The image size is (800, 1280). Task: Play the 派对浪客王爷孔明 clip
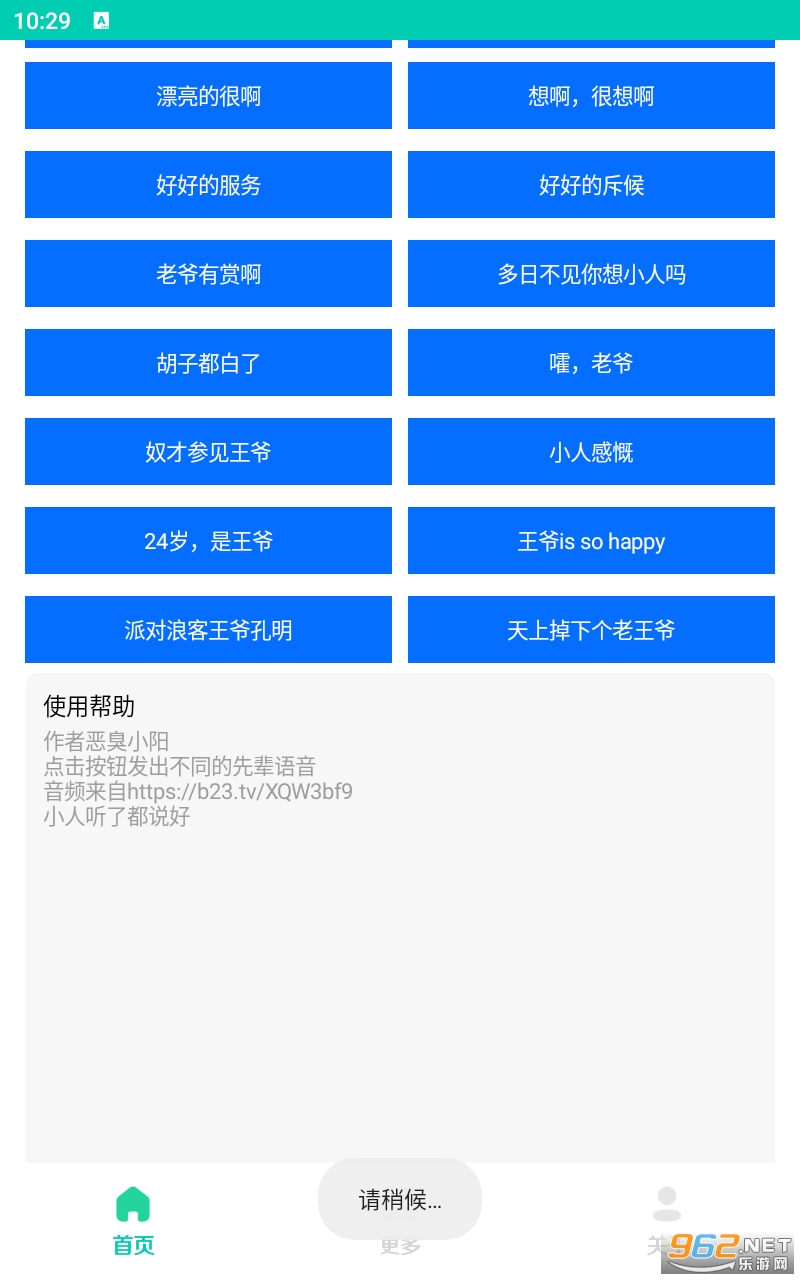(208, 630)
